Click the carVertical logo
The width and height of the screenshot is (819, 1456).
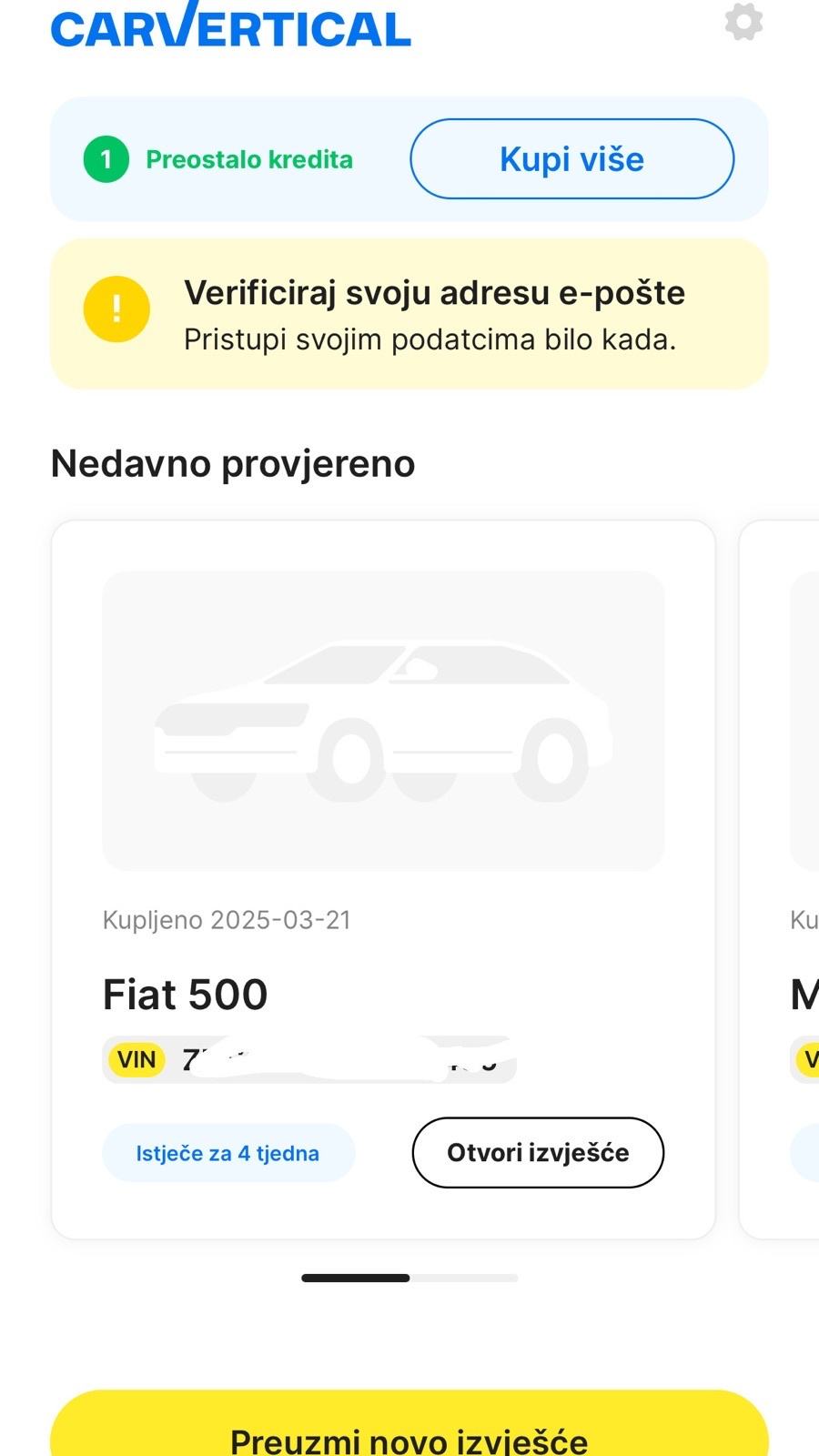[231, 29]
